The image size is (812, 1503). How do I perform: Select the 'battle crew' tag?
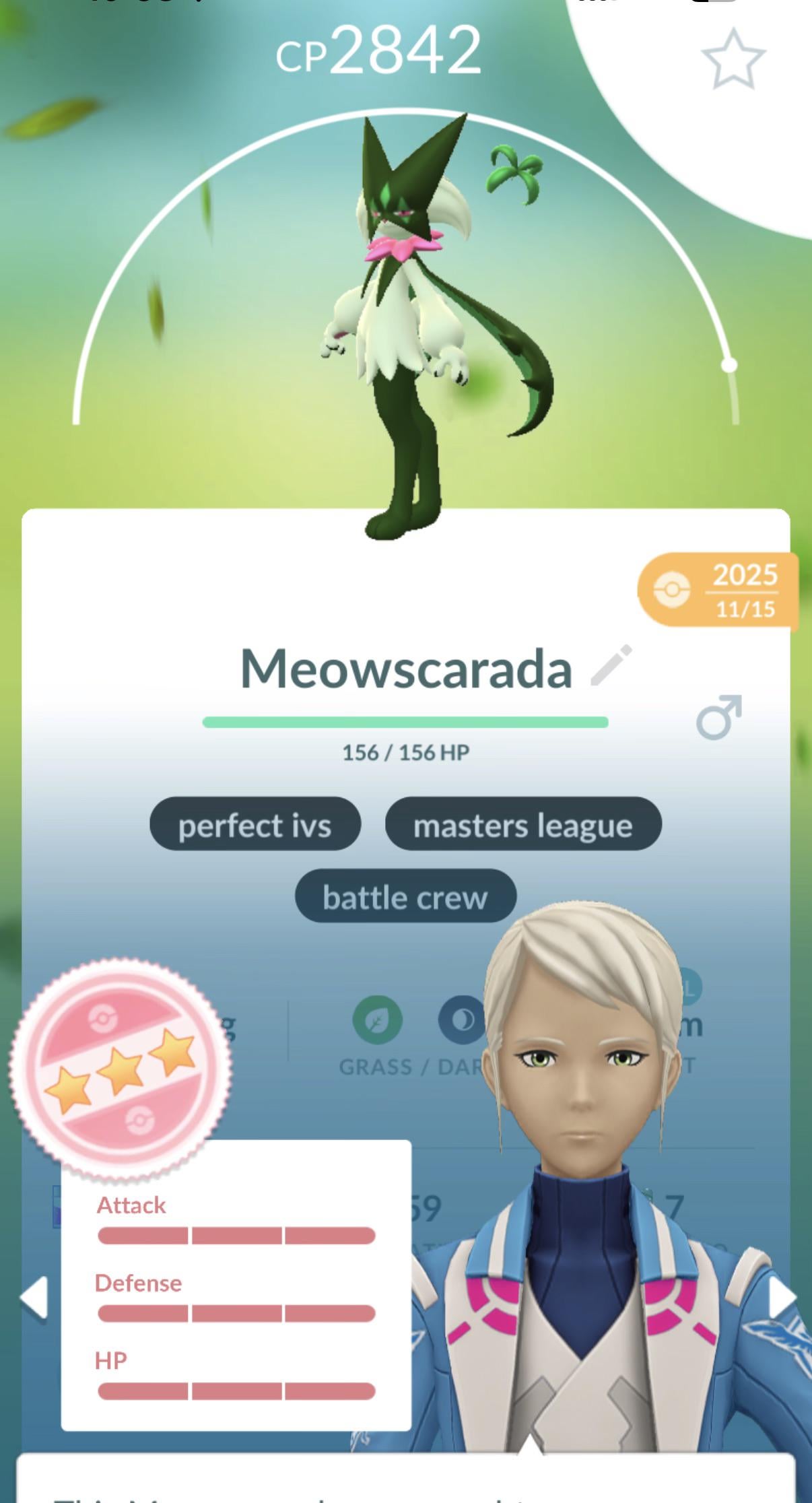(x=405, y=897)
